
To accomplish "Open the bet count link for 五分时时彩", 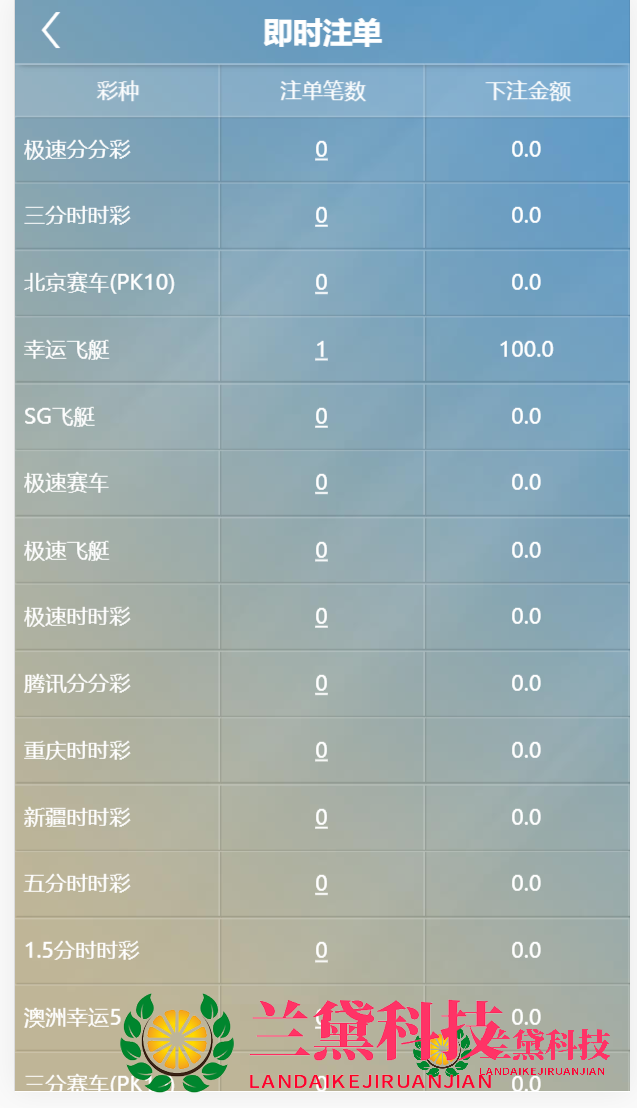I will pos(321,884).
